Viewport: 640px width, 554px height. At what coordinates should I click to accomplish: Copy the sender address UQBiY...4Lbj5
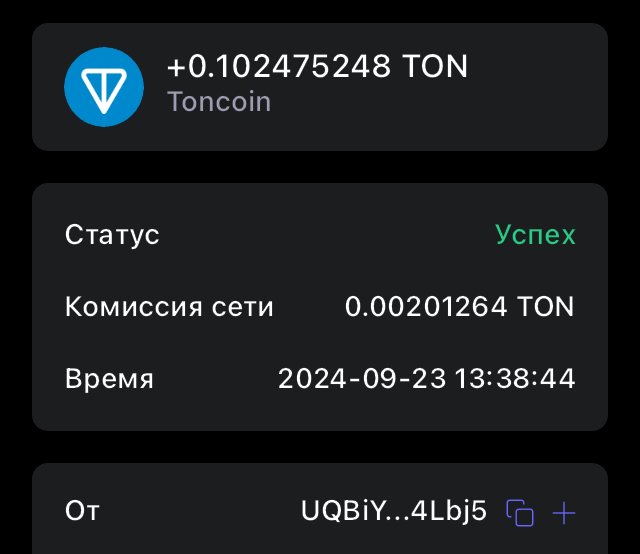520,513
